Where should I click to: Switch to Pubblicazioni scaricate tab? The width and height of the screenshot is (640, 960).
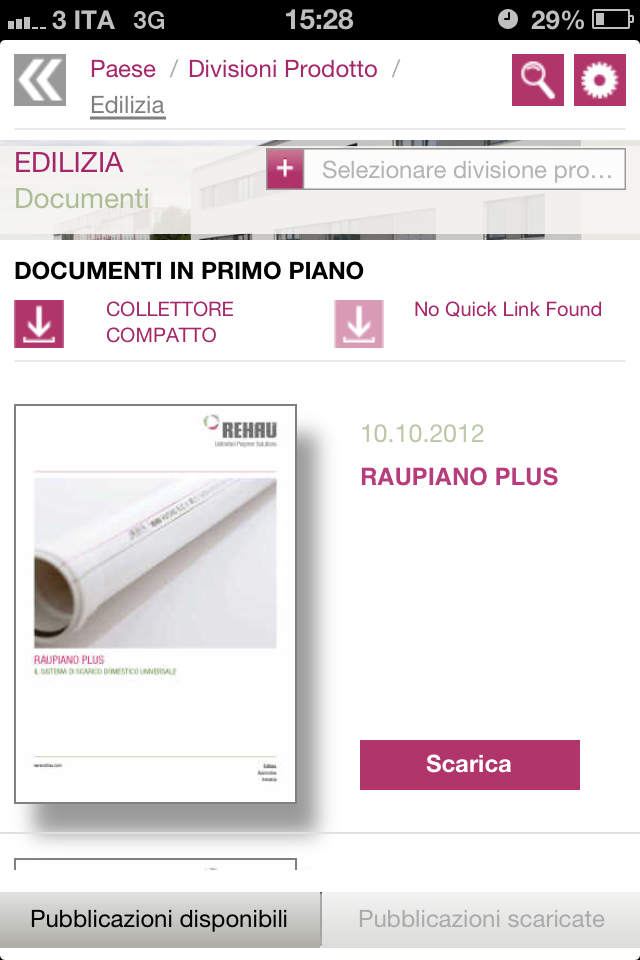[481, 919]
